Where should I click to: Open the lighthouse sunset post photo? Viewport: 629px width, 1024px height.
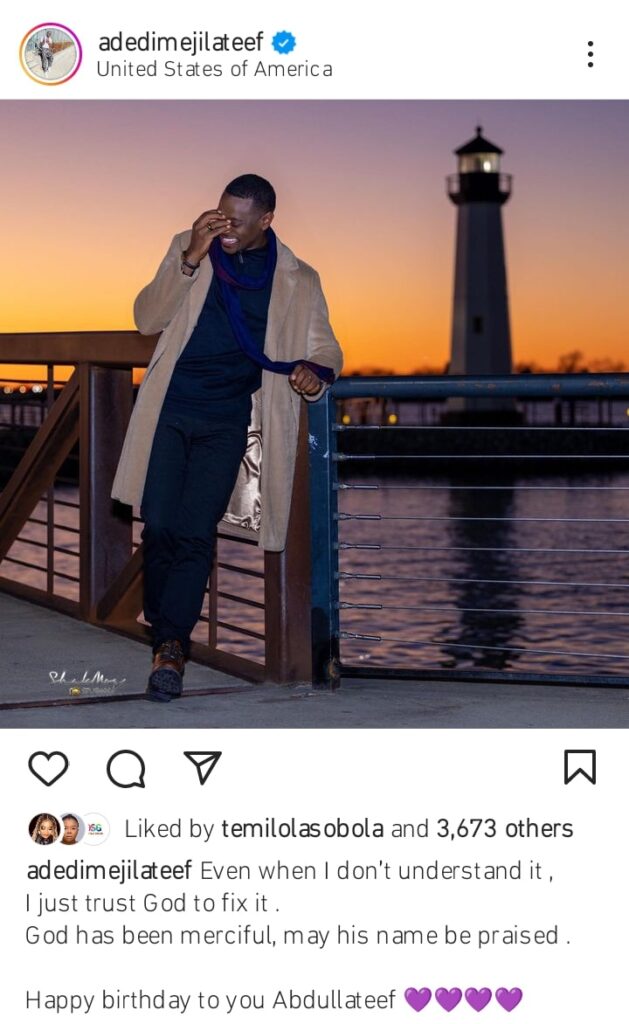point(314,413)
